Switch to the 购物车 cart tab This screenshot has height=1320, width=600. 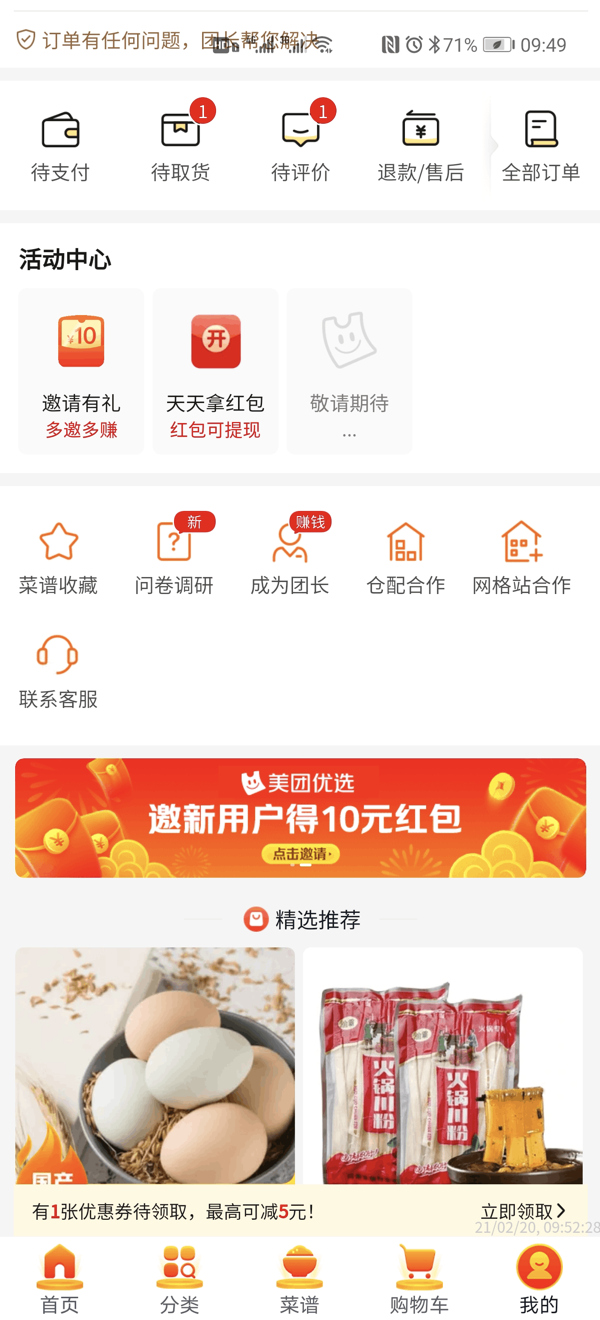(419, 1280)
